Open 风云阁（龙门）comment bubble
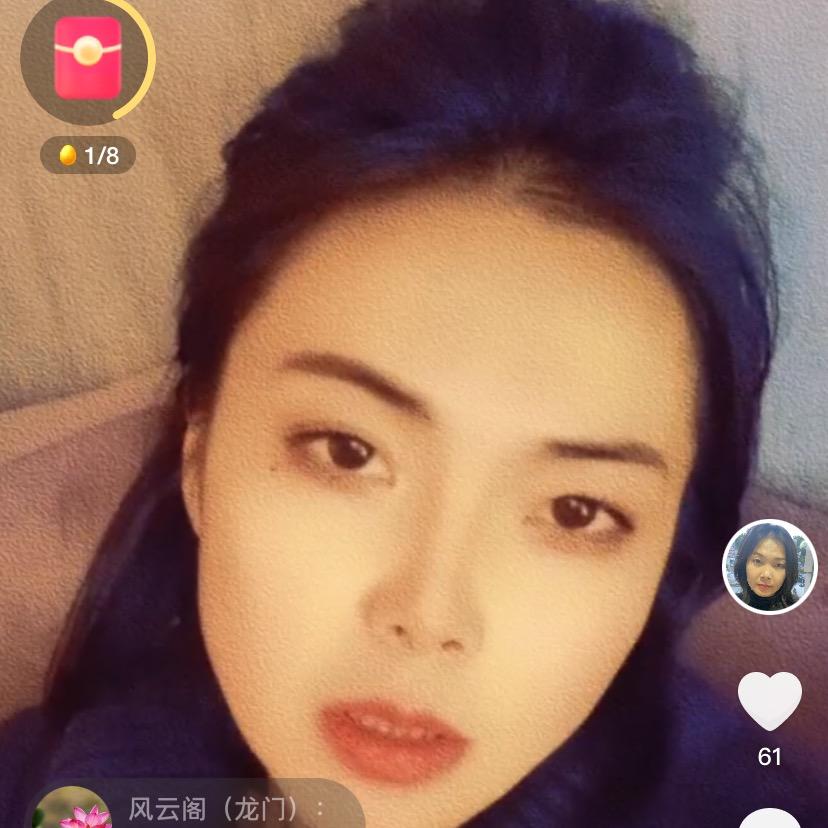The image size is (828, 828). [226, 808]
